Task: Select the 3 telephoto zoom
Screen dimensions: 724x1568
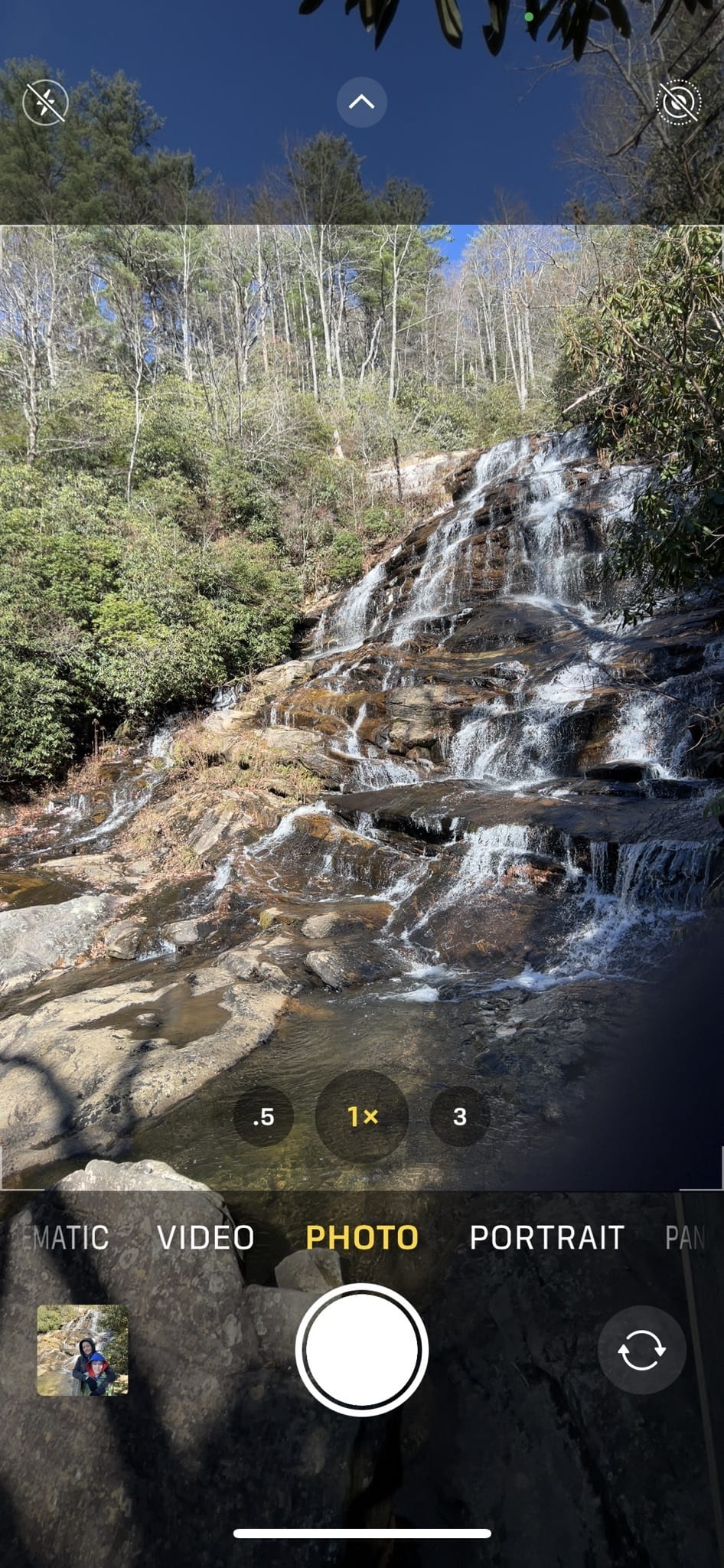Action: point(460,1116)
